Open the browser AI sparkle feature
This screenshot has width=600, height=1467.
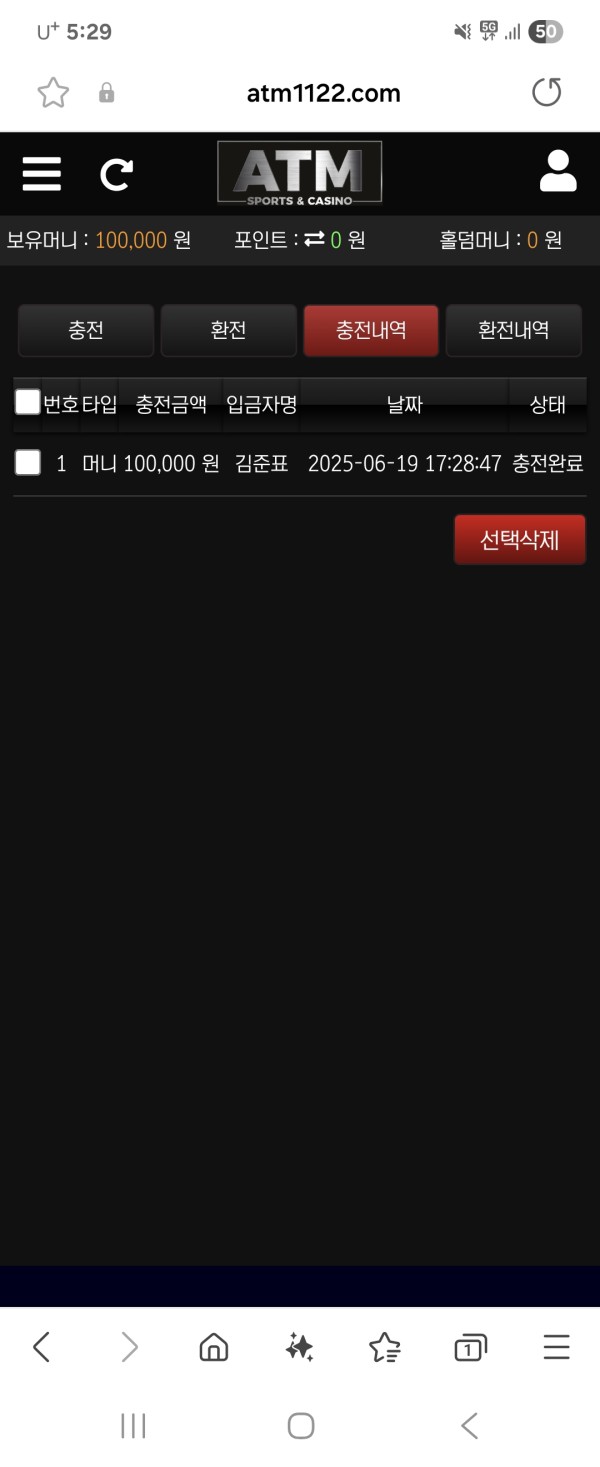point(299,1348)
